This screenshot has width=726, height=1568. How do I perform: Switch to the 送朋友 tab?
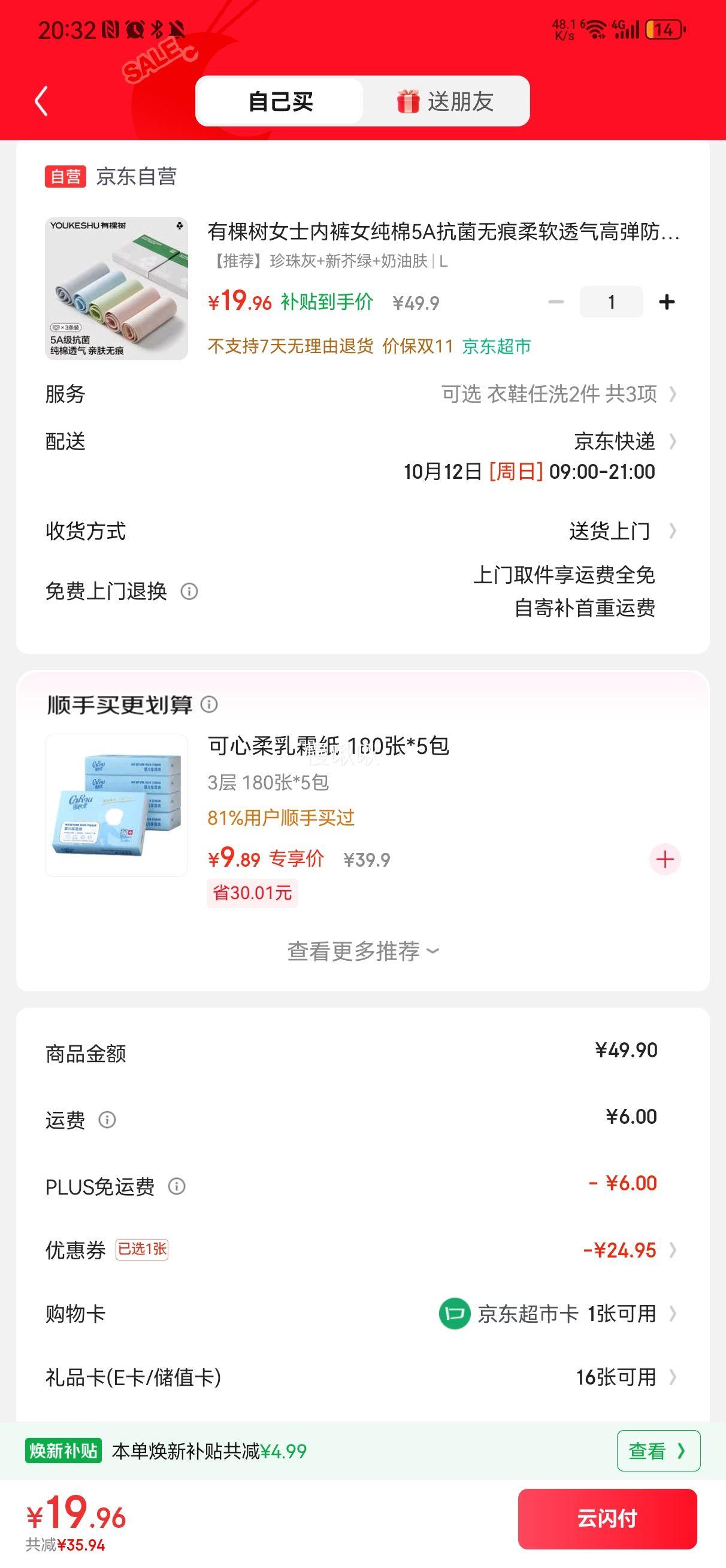446,101
